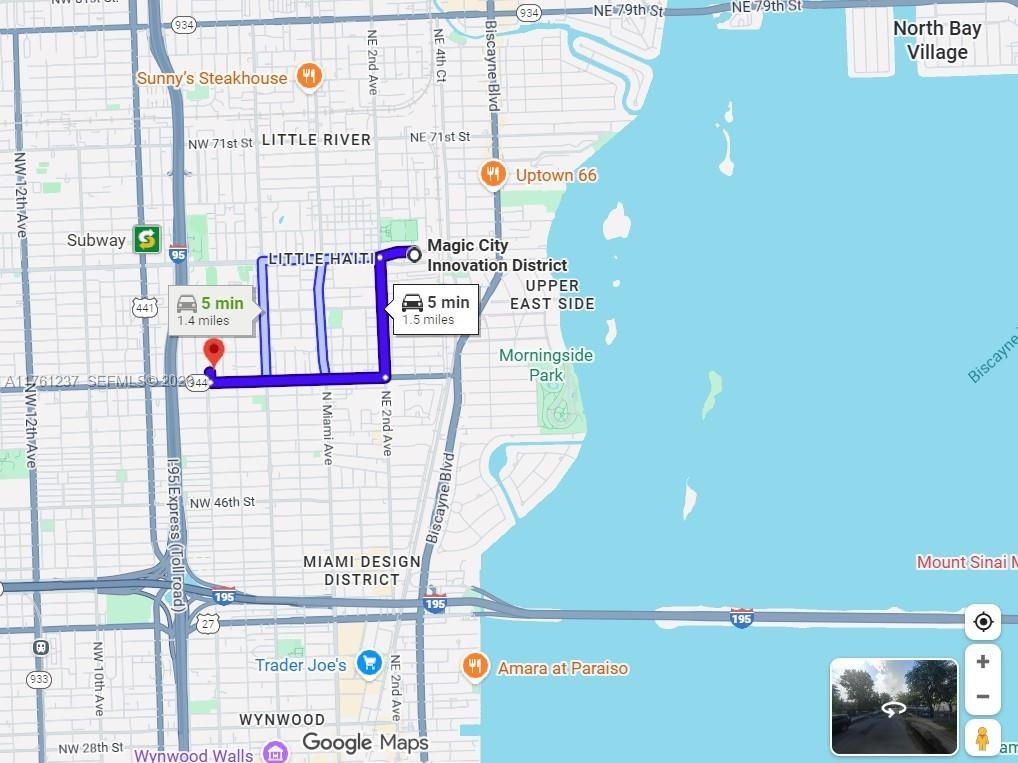Zoom out of the map
The height and width of the screenshot is (763, 1018).
(983, 697)
